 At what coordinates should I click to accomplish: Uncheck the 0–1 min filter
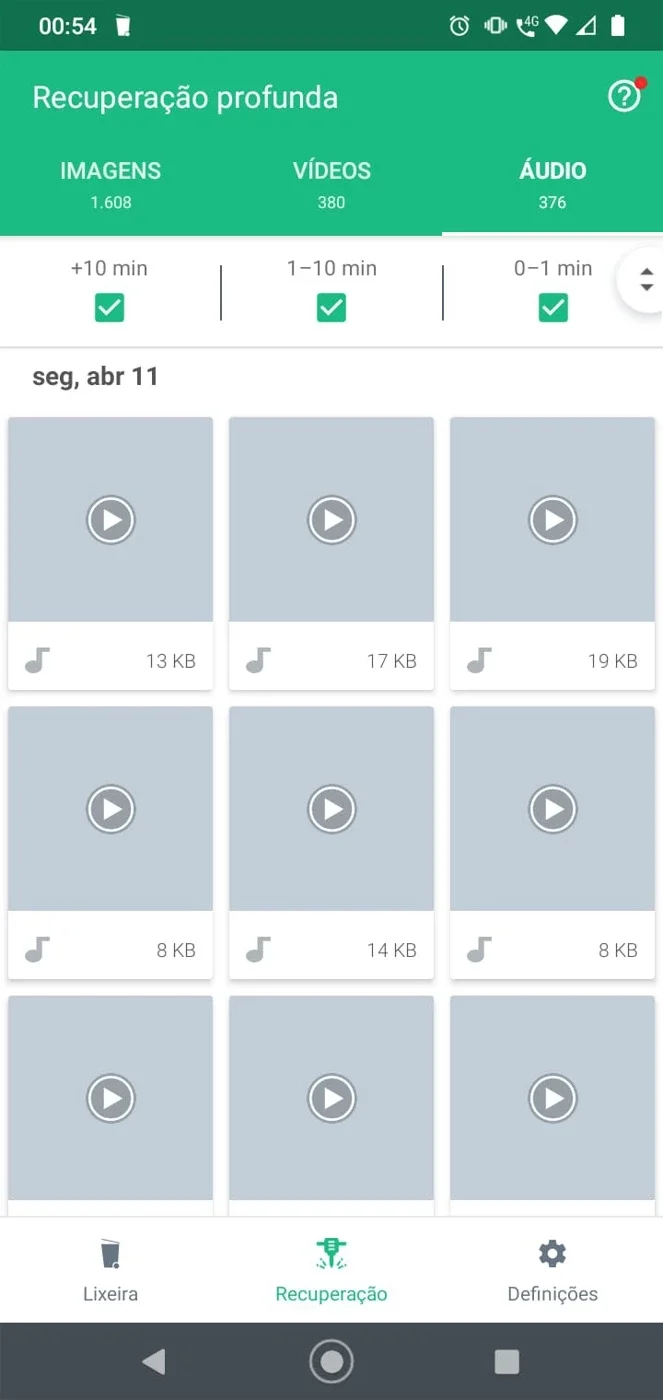[x=553, y=307]
